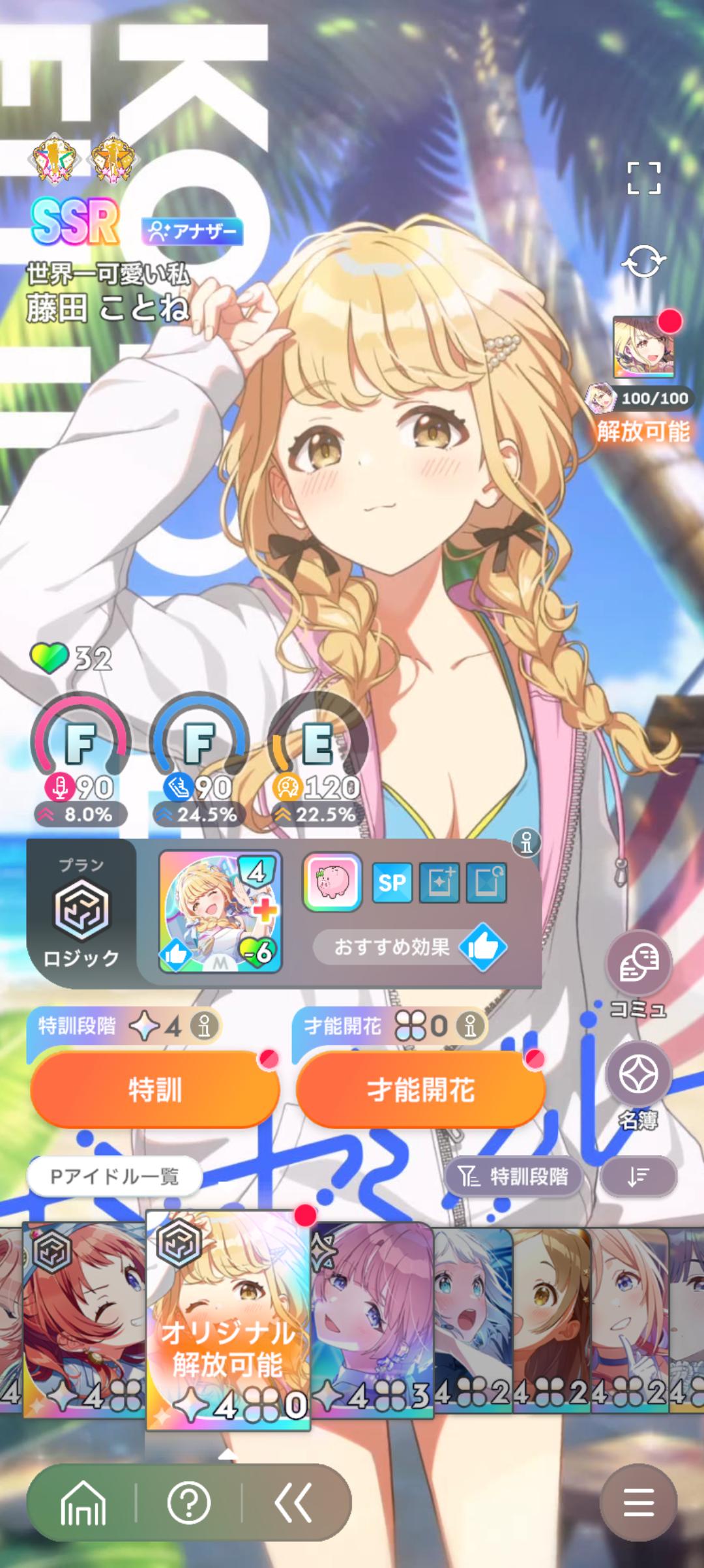Open the 名簿 roster
This screenshot has height=1568, width=704.
click(639, 1075)
